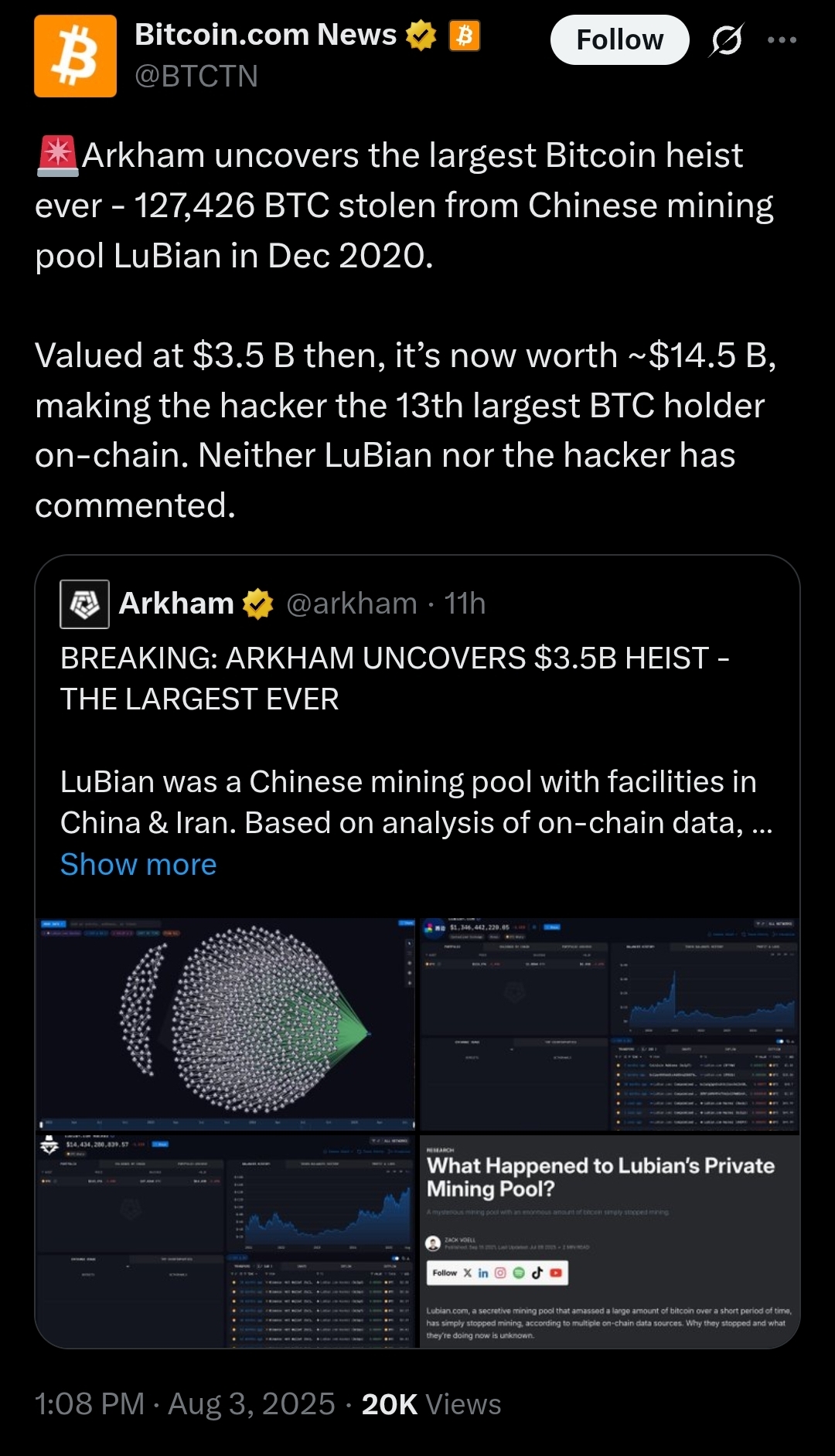The height and width of the screenshot is (1456, 835).
Task: Open Lubian's Private Mining Pool article image
Action: [609, 1241]
